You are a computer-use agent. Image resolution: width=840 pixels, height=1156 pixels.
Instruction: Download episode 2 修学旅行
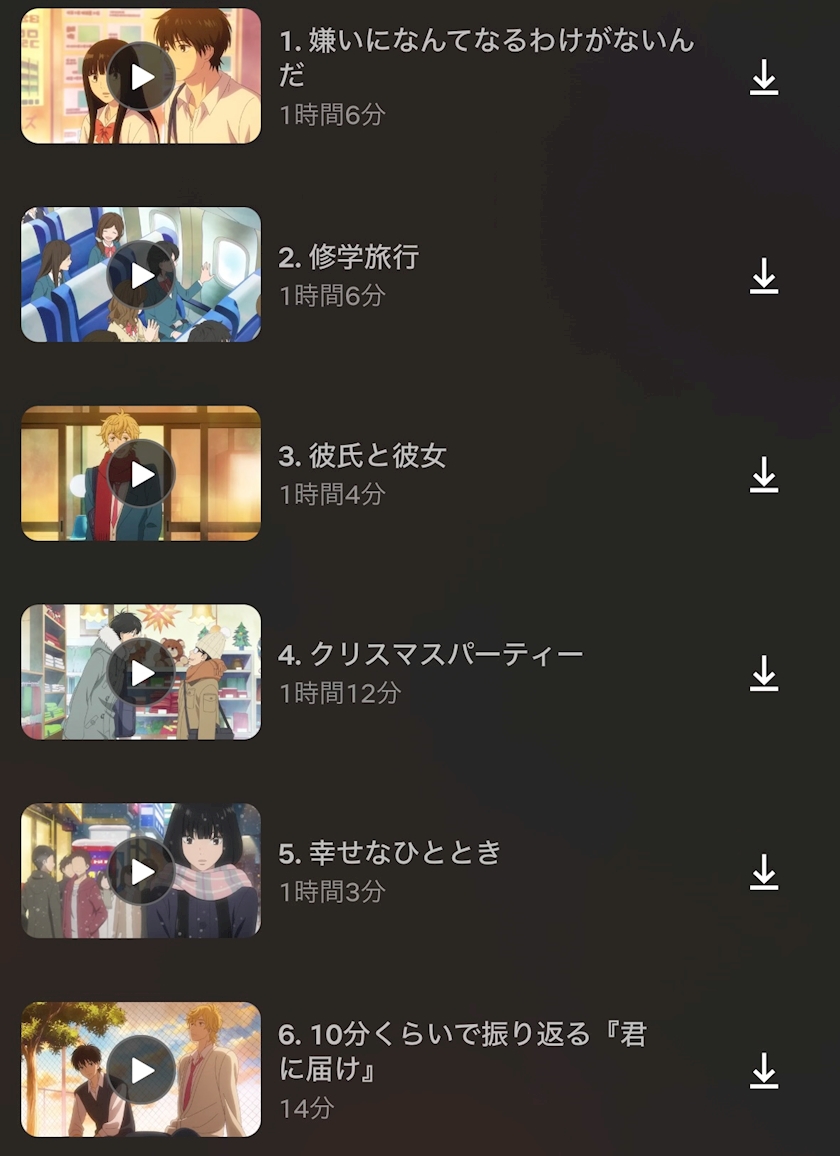coord(764,276)
